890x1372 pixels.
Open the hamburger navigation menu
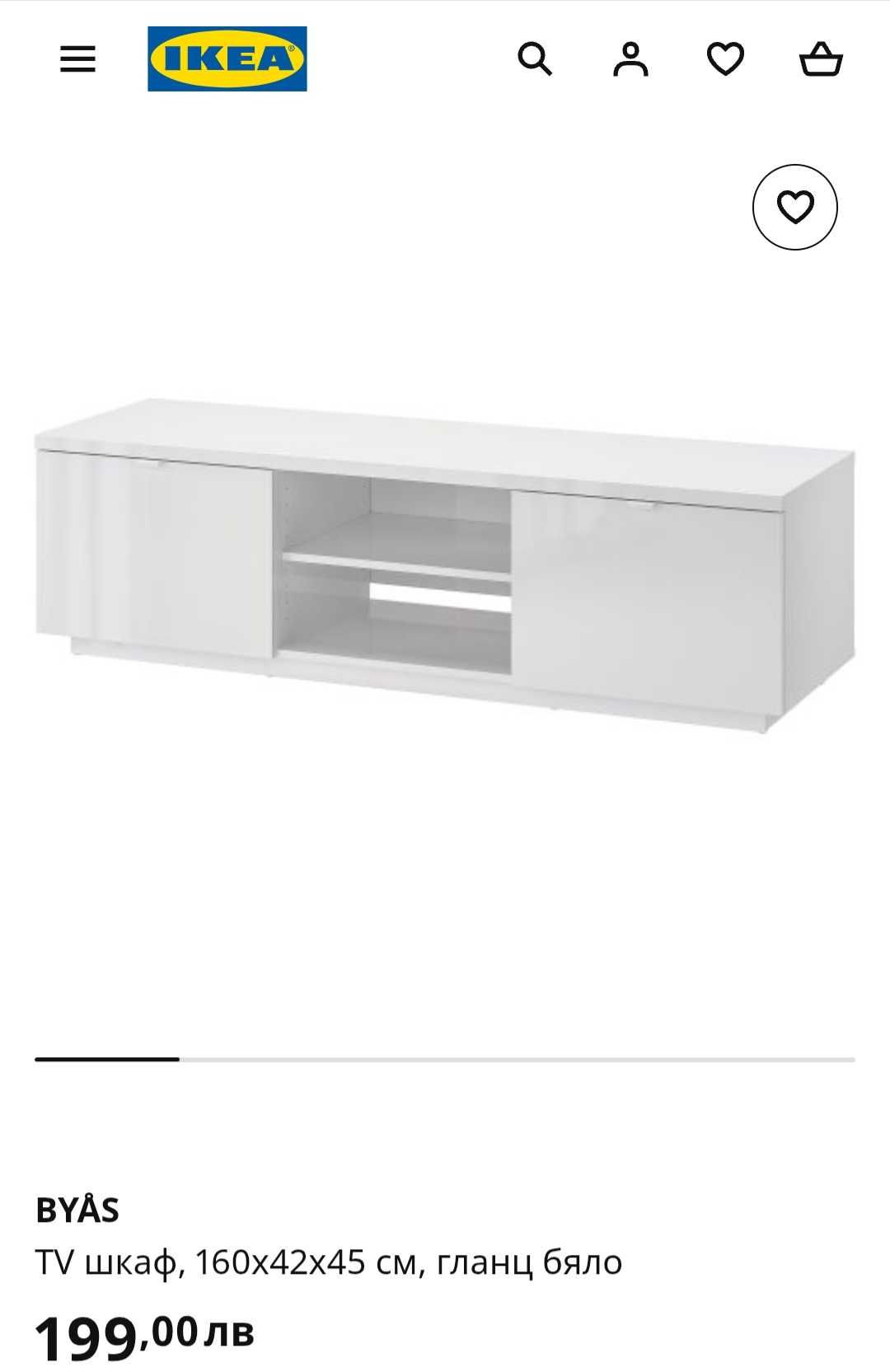77,59
